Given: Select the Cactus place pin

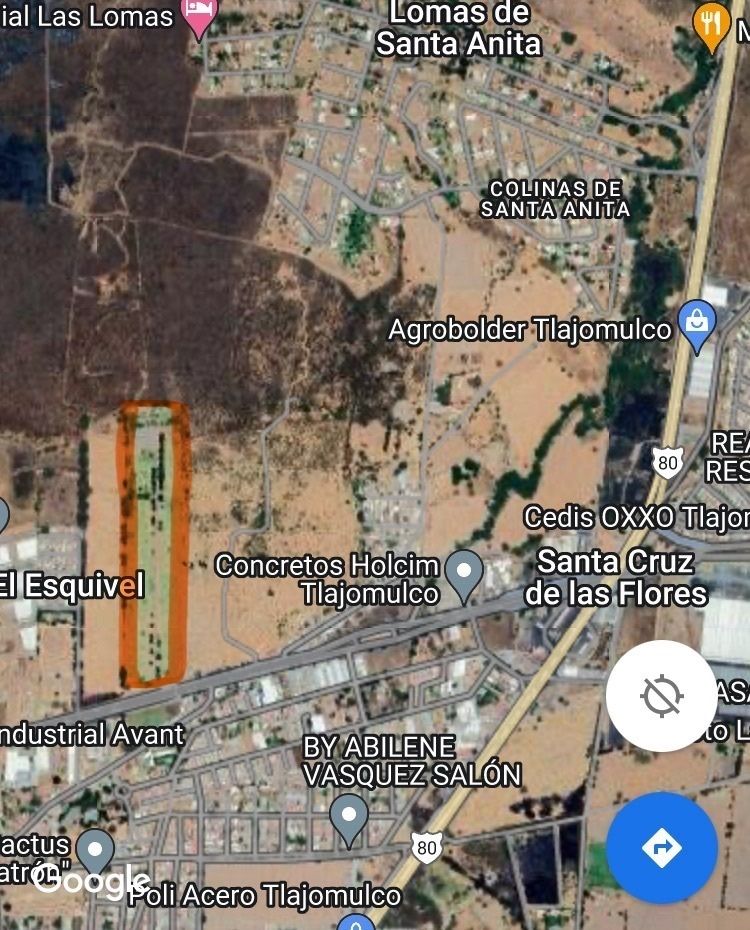Looking at the screenshot, I should [x=95, y=849].
